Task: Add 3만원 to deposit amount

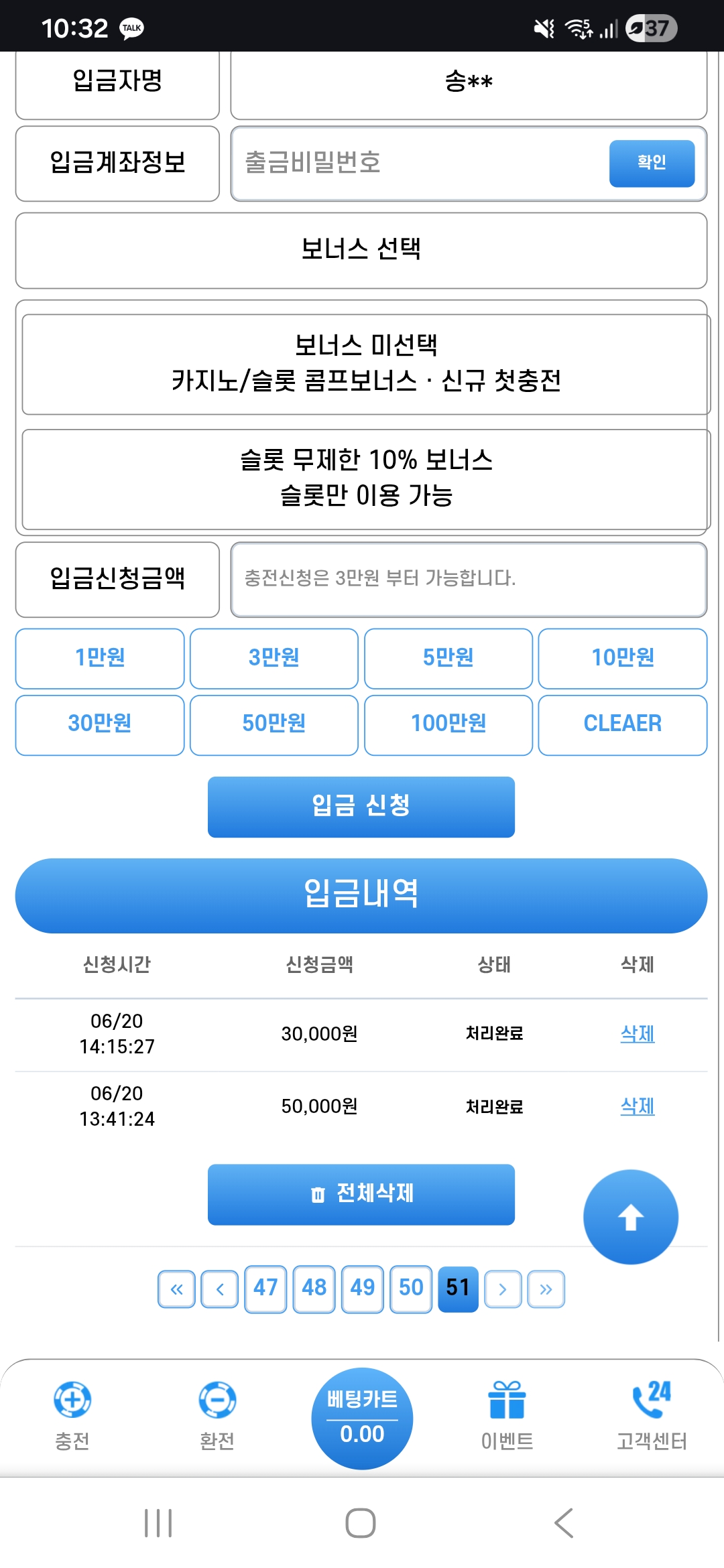Action: coord(274,658)
